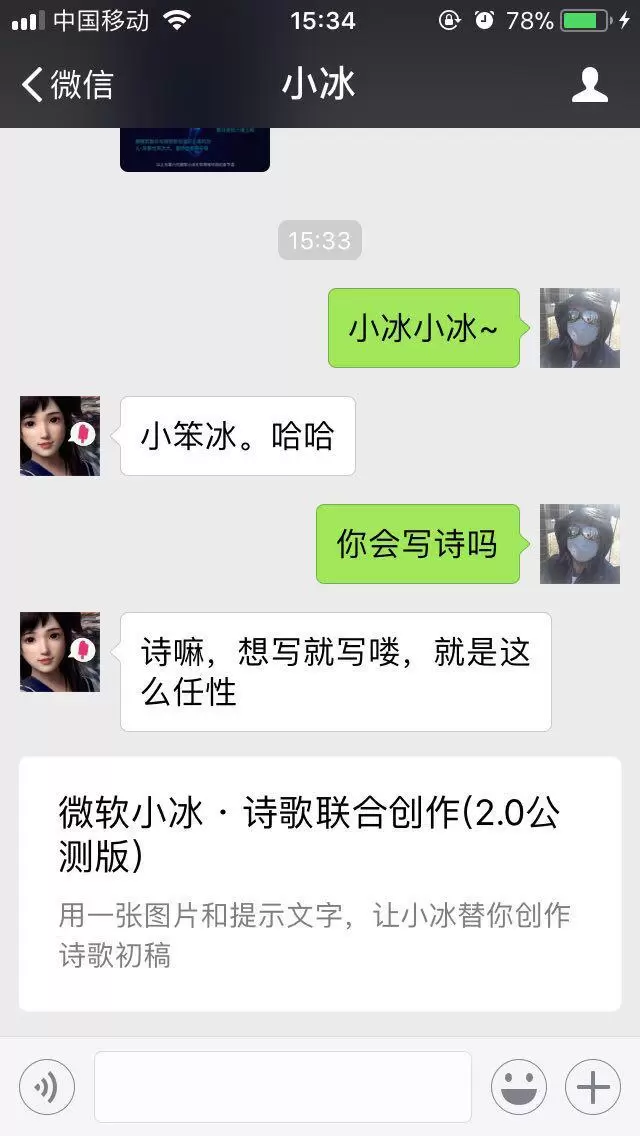The image size is (640, 1136).
Task: Open 小冰's chat details profile icon
Action: (x=590, y=85)
